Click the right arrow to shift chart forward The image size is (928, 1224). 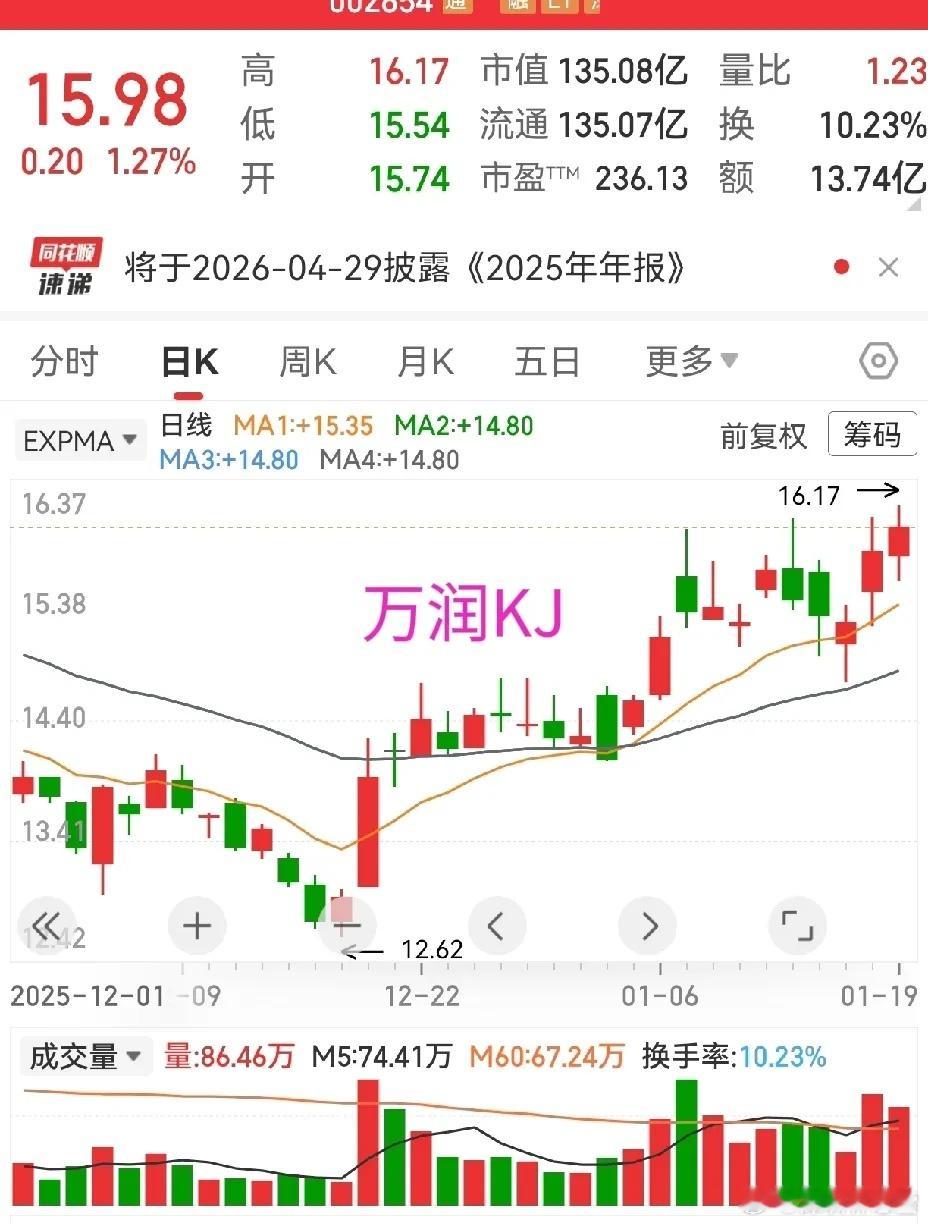(647, 925)
